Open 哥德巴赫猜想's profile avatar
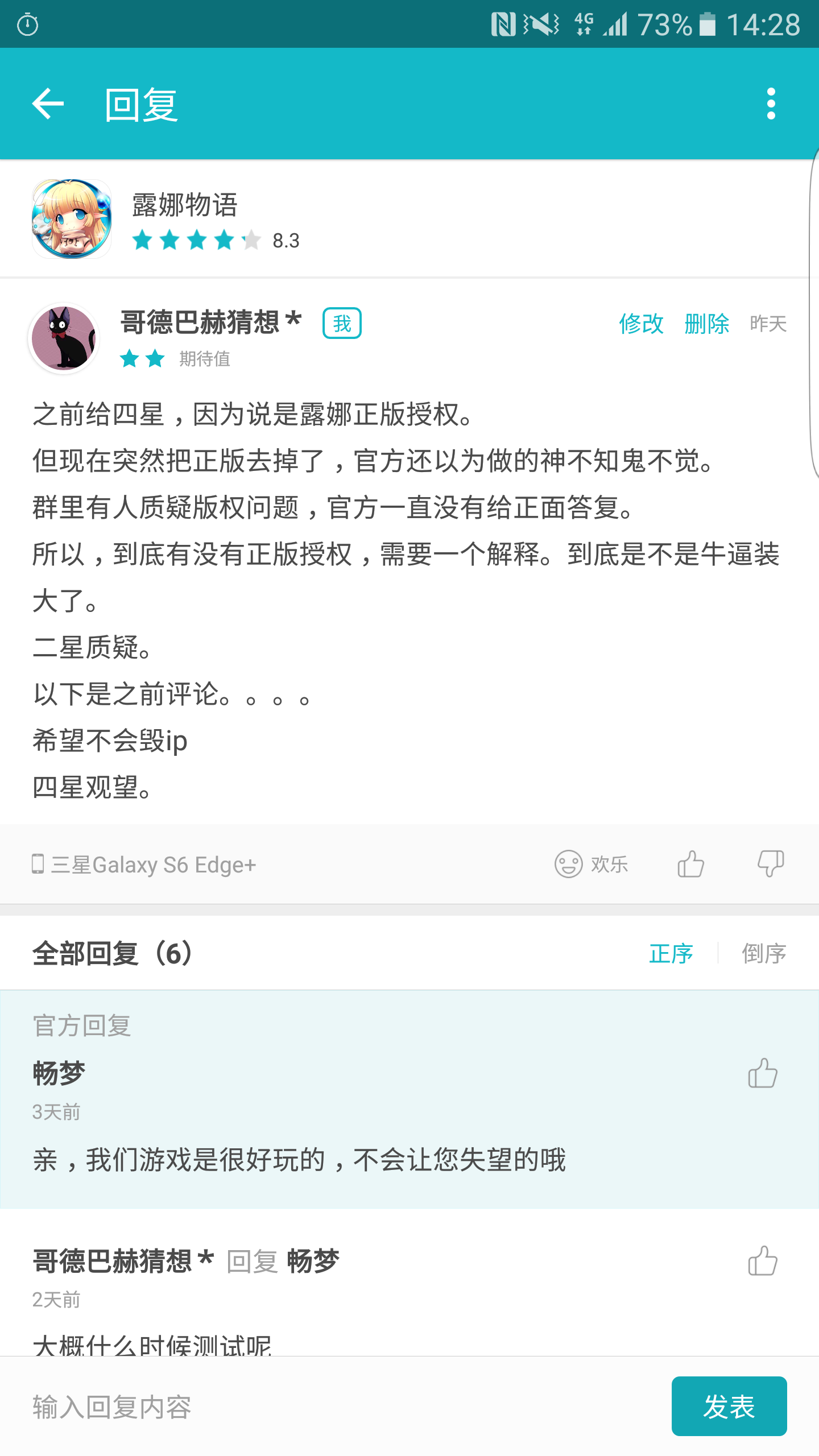 point(64,338)
